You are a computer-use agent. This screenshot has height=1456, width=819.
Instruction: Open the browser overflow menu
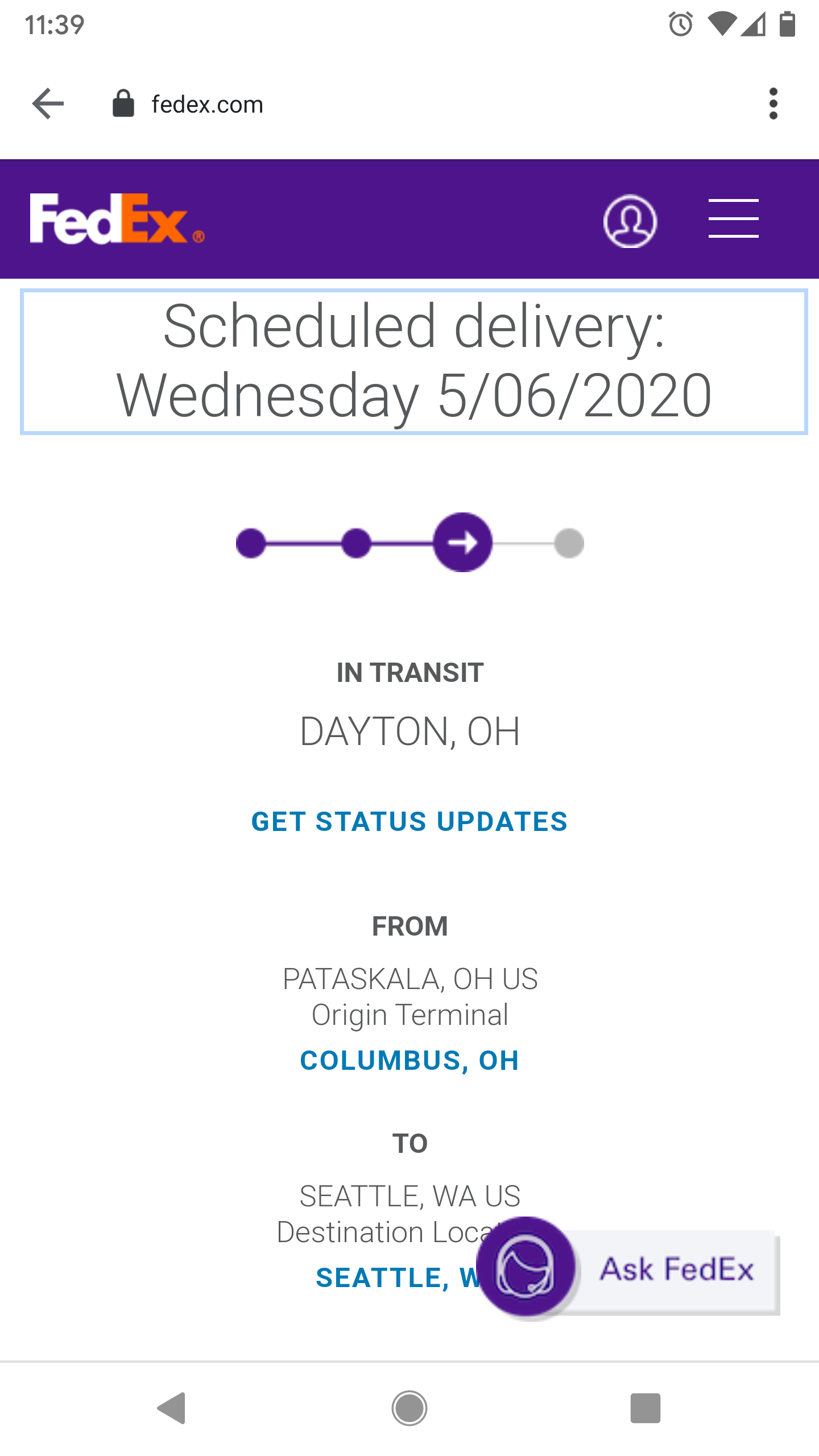pos(773,104)
